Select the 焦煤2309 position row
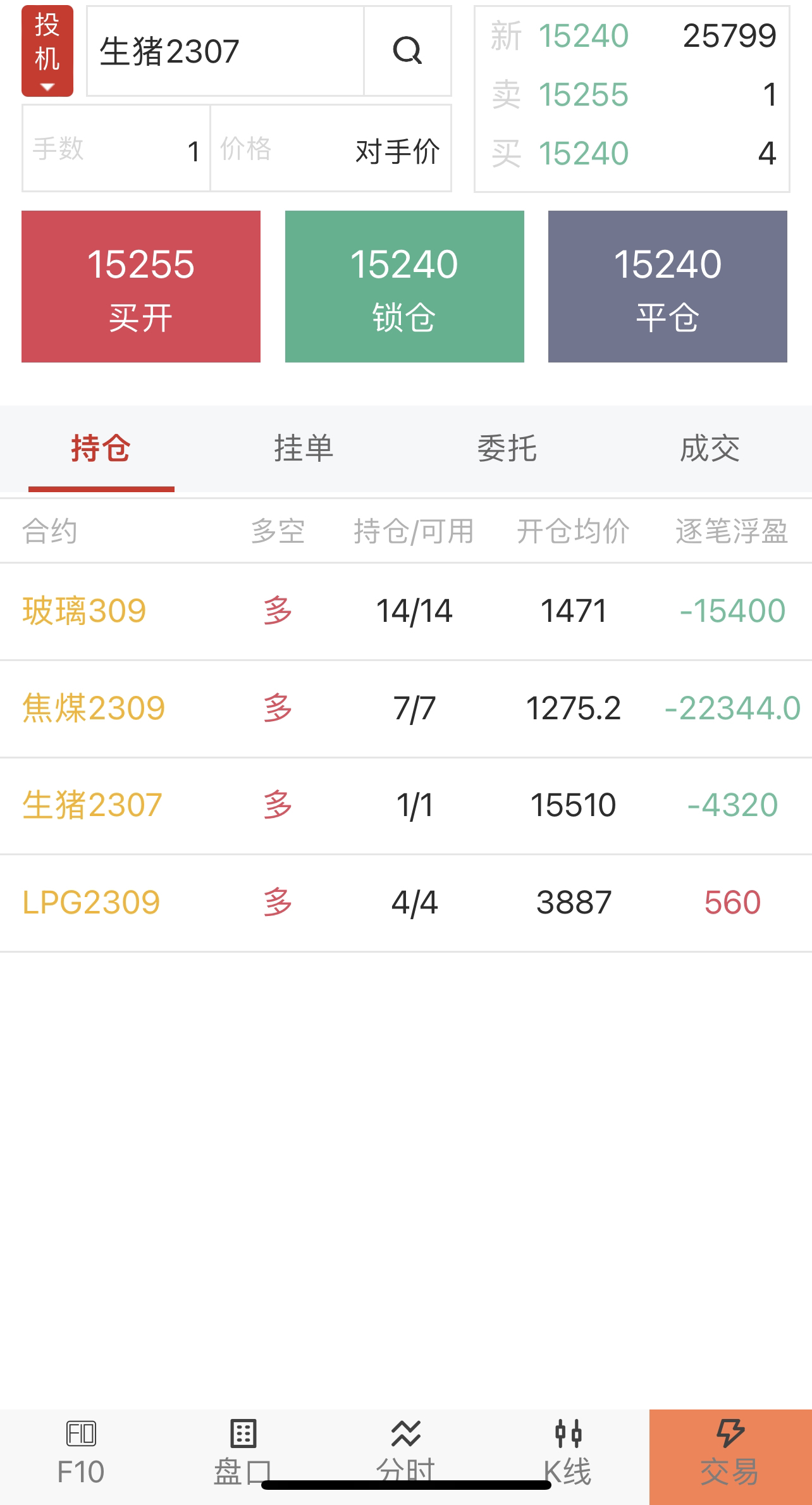812x1505 pixels. pyautogui.click(x=406, y=709)
